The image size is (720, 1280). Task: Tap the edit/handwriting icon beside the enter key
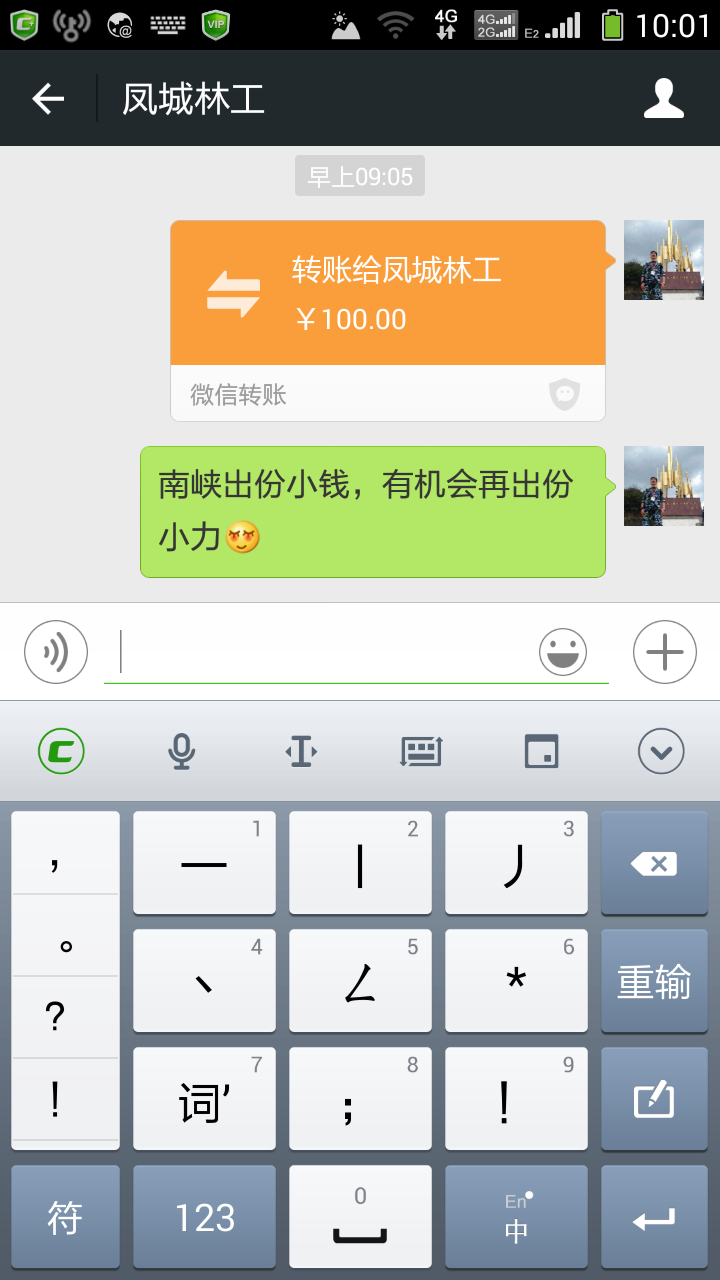coord(654,1098)
